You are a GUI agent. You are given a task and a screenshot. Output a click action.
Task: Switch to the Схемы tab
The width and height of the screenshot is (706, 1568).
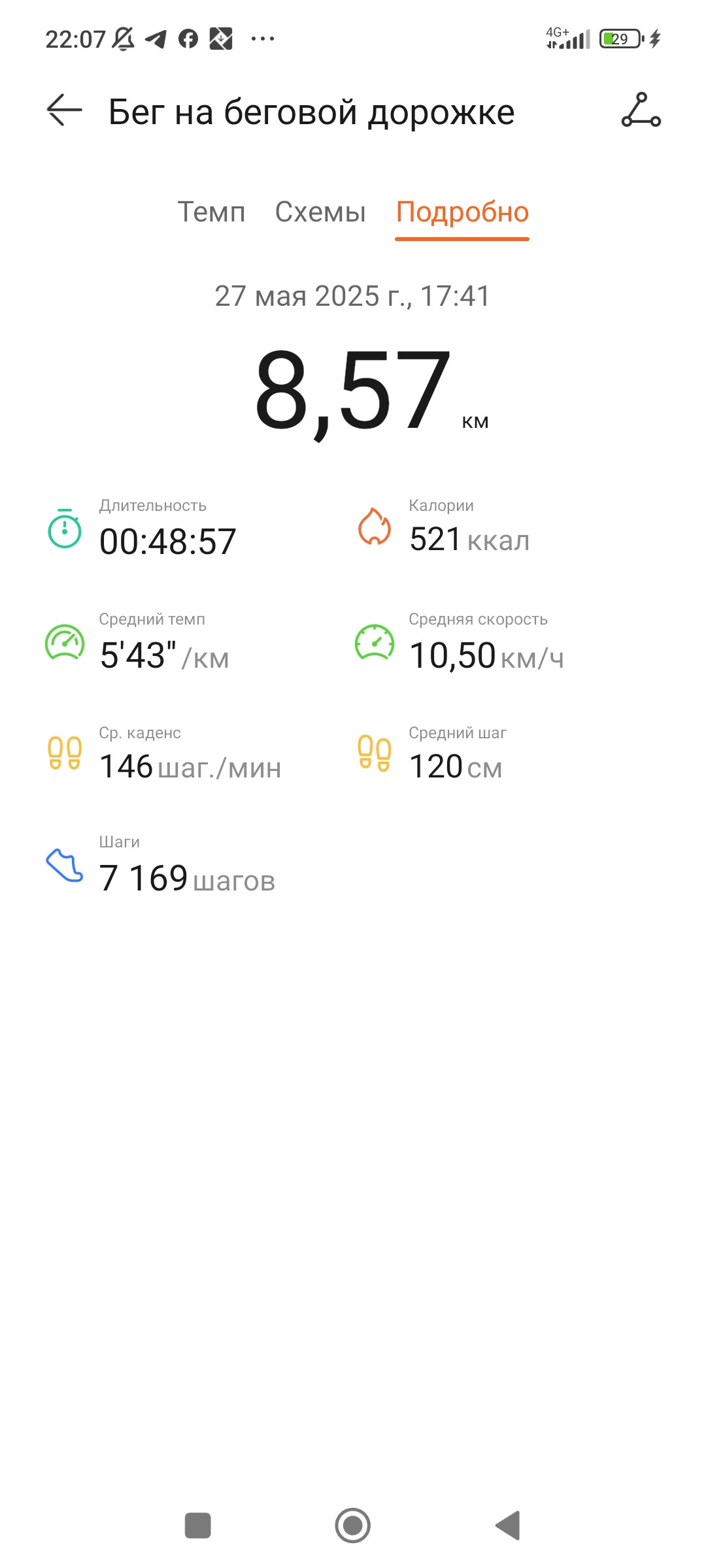(x=320, y=212)
